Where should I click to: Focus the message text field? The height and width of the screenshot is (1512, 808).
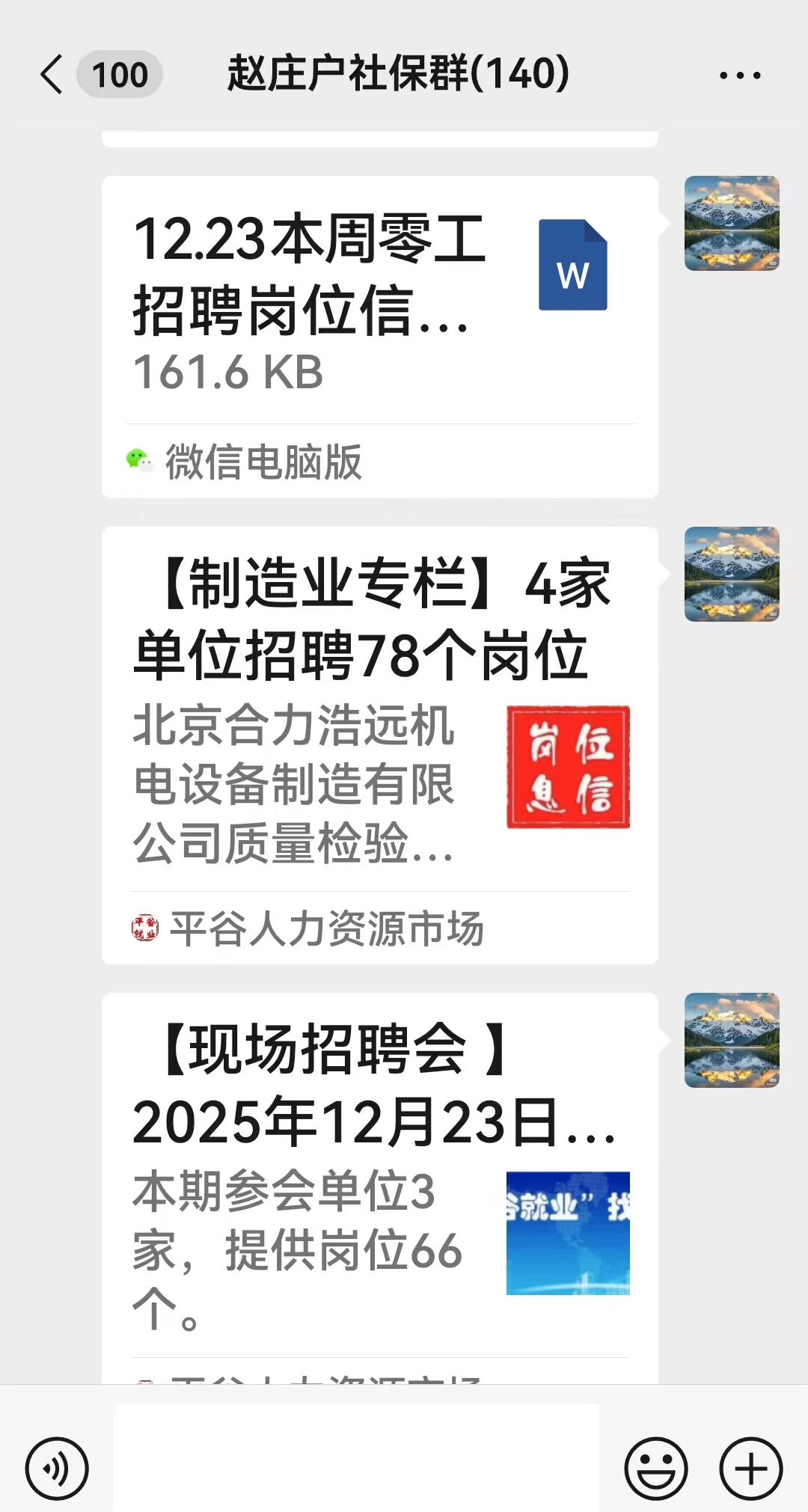[x=356, y=1457]
